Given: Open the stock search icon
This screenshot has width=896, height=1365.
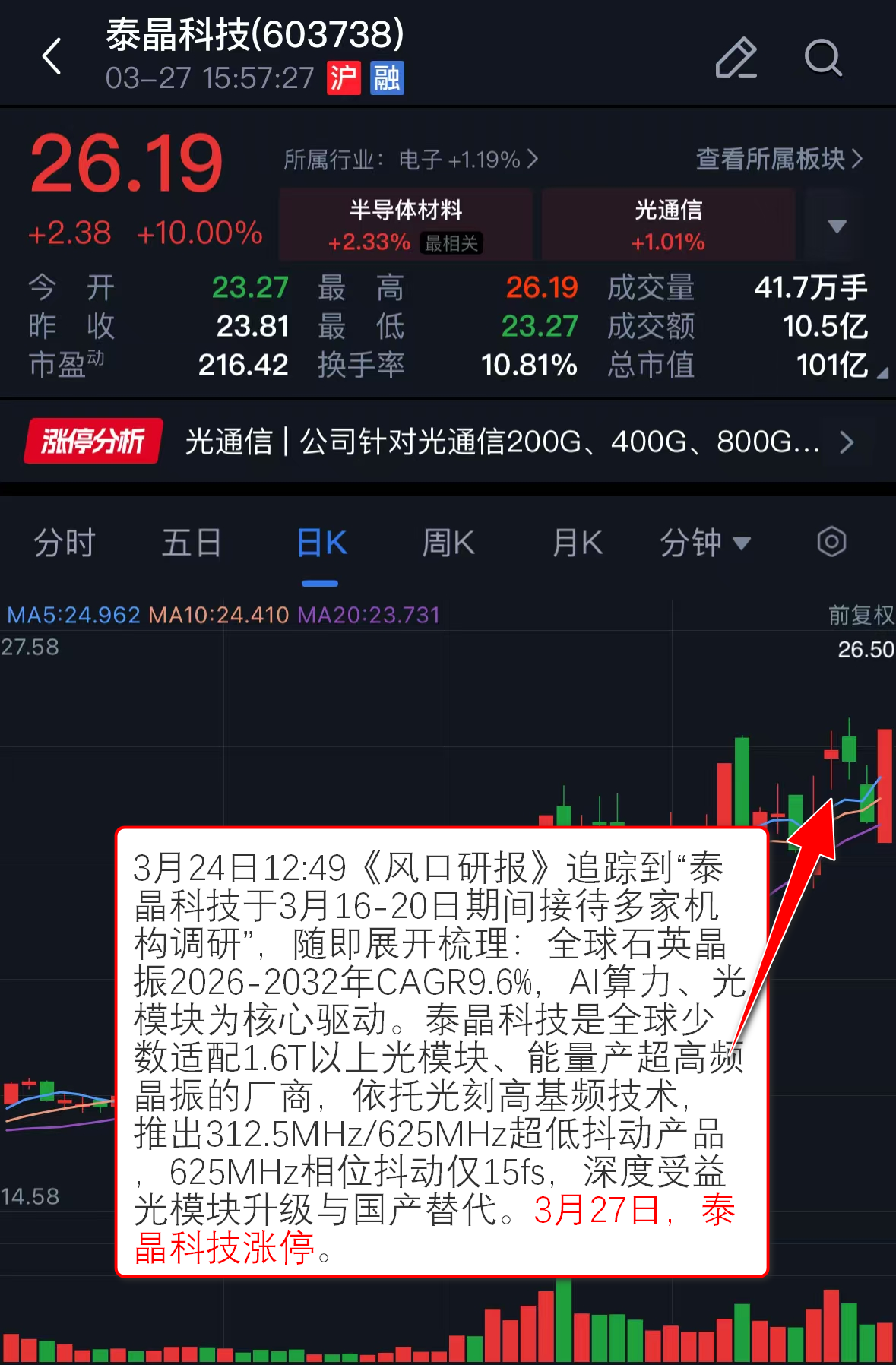Looking at the screenshot, I should (823, 58).
